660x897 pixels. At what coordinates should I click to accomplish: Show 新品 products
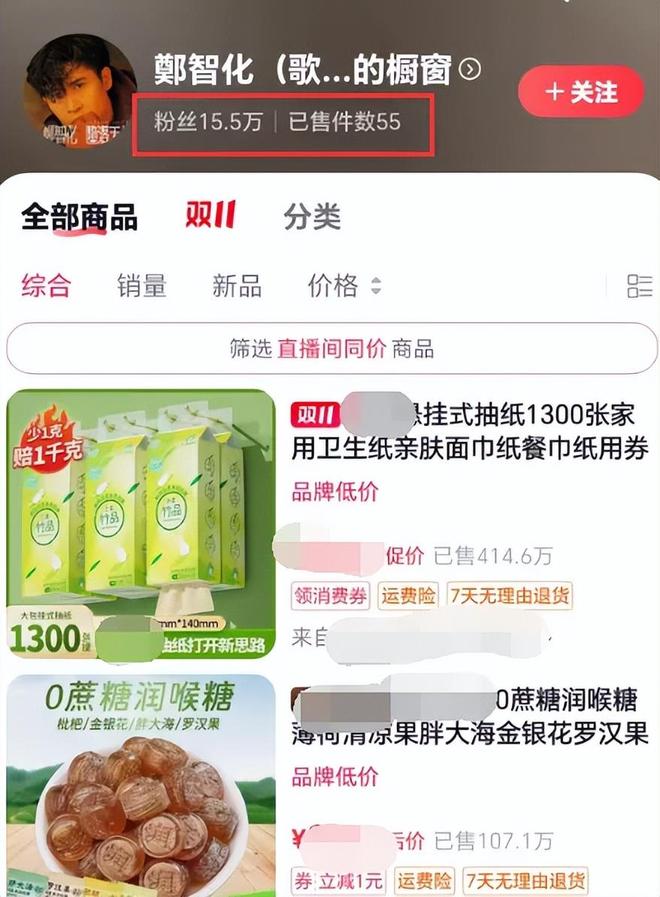[x=237, y=286]
